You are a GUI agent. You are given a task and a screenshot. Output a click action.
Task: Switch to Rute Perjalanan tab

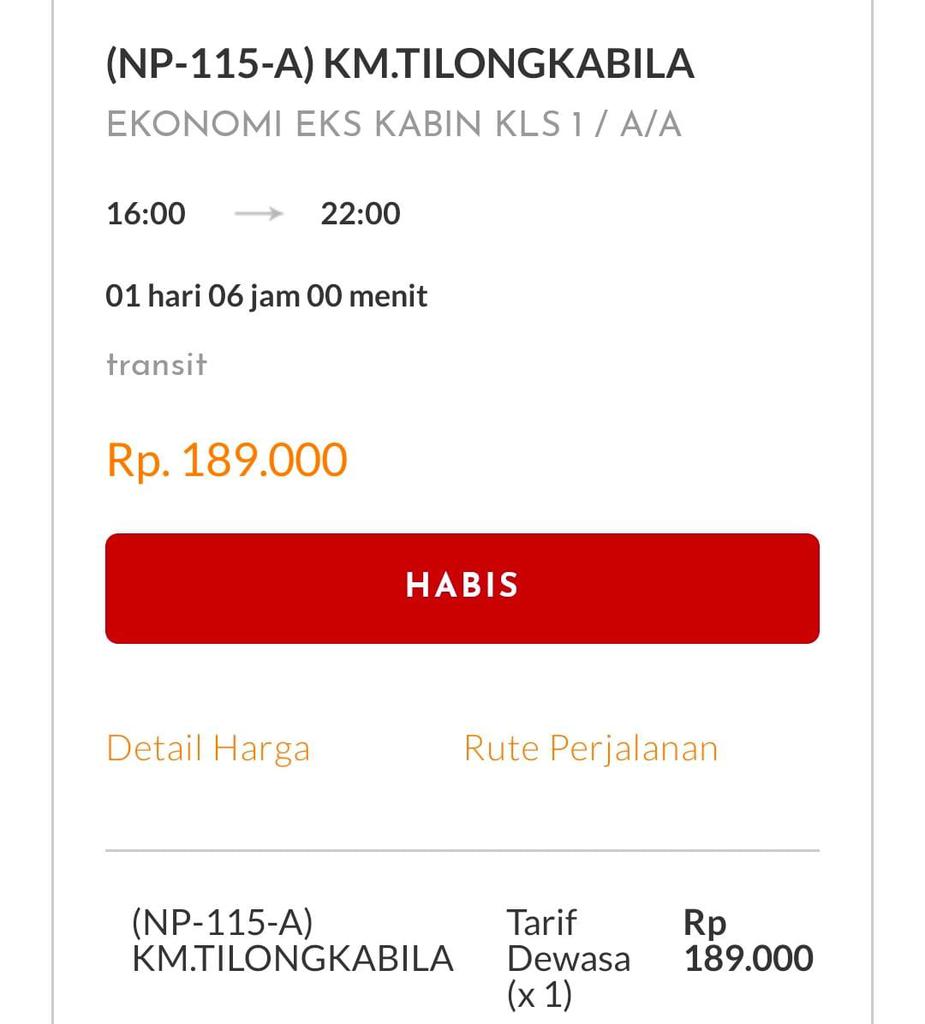590,749
